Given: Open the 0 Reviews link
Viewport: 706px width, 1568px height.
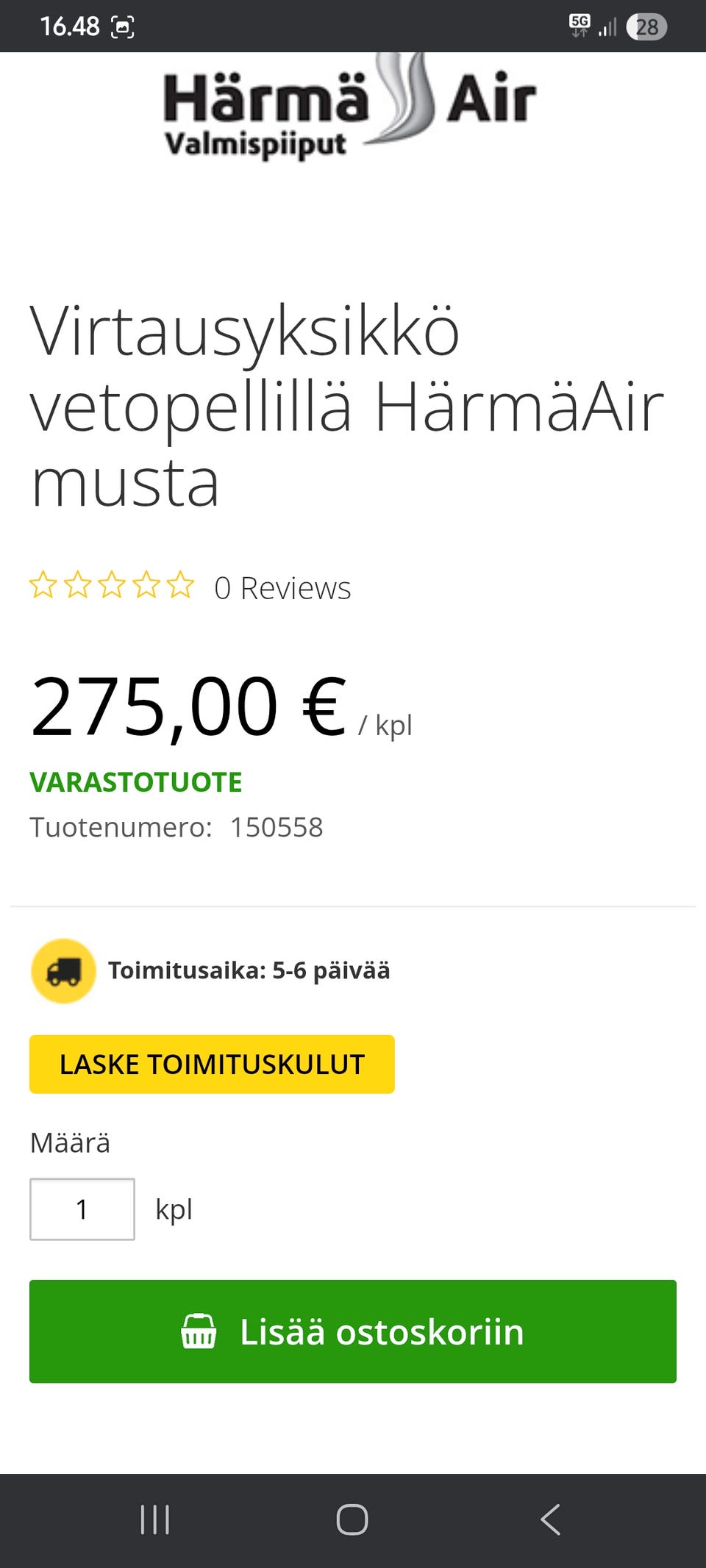Looking at the screenshot, I should 282,586.
